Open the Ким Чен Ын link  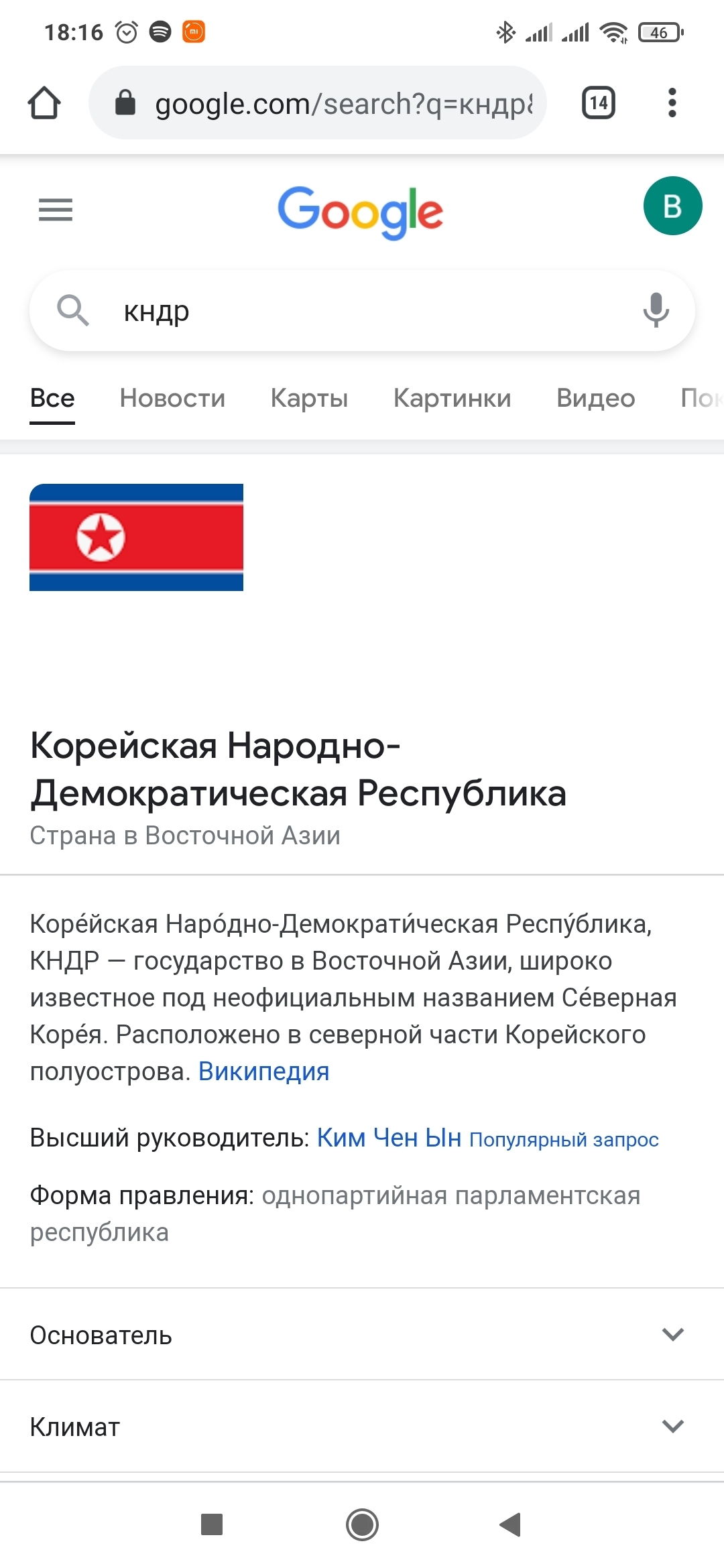coord(389,1138)
